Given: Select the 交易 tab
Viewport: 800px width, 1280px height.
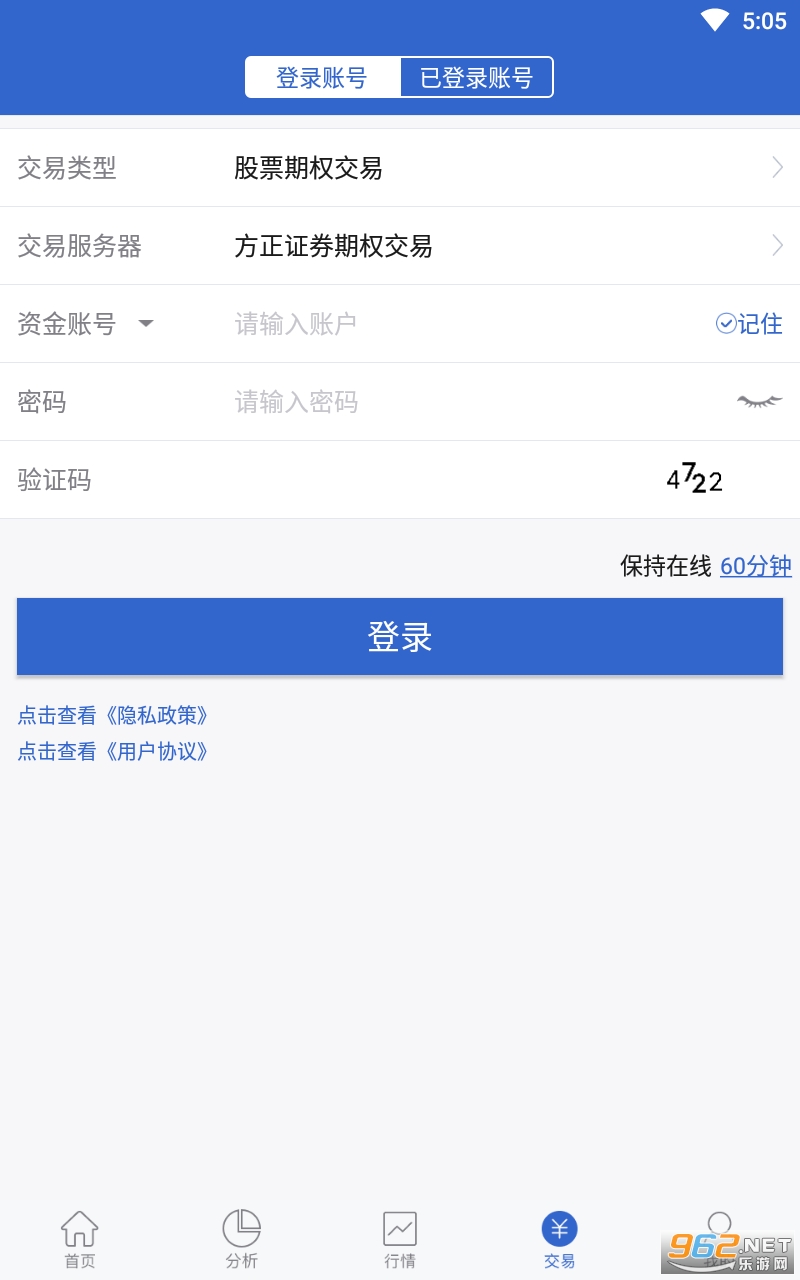Looking at the screenshot, I should point(559,1239).
